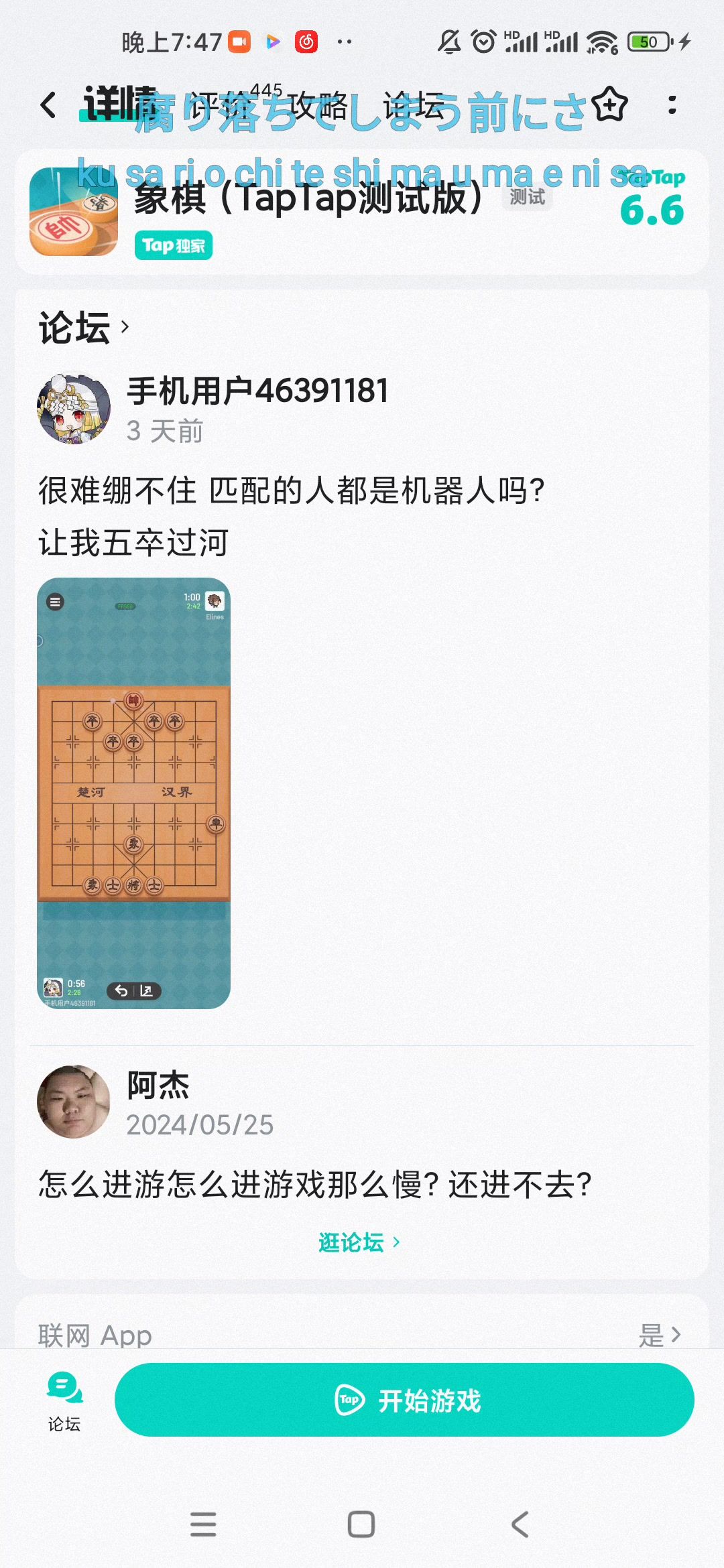Image resolution: width=724 pixels, height=1568 pixels.
Task: Open the 论坛 section header
Action: click(84, 328)
